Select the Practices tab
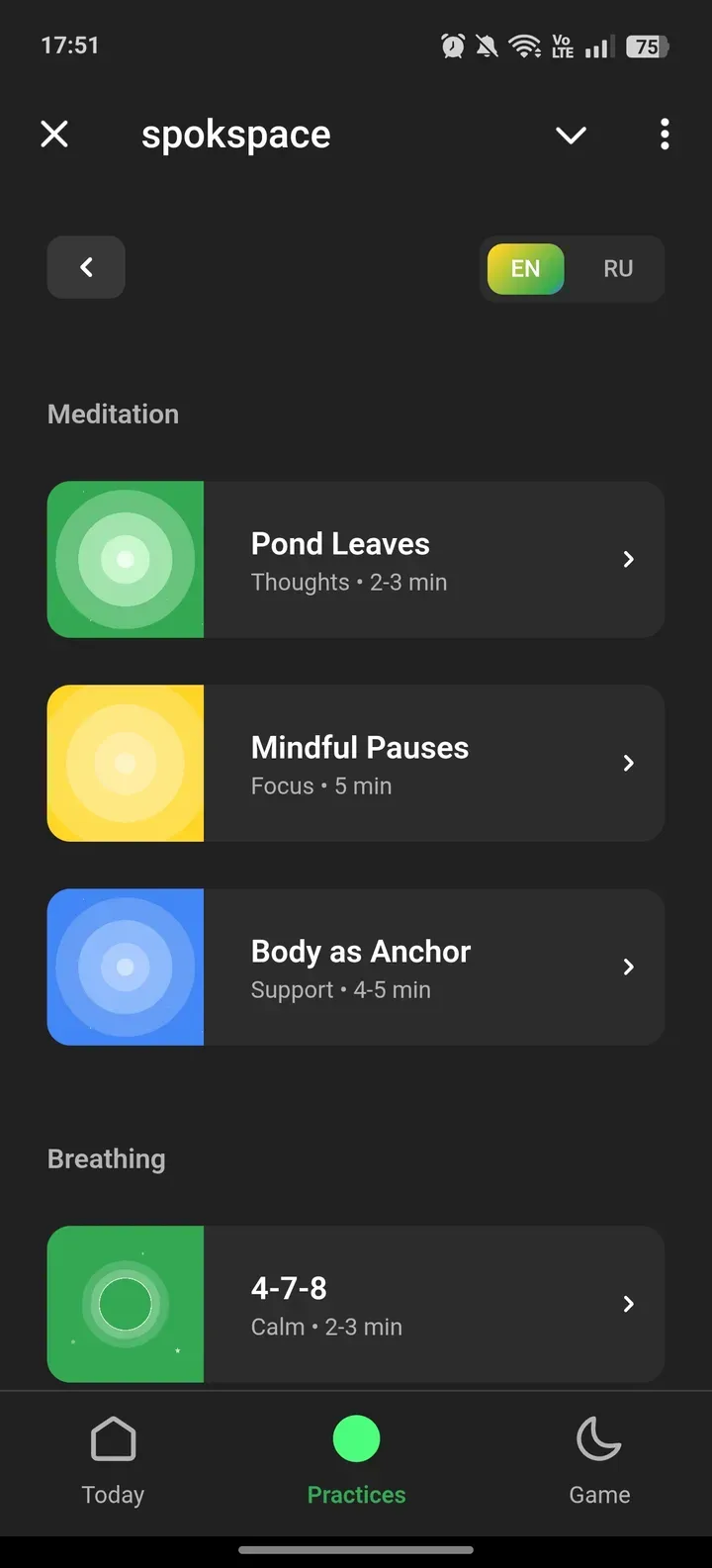The image size is (712, 1568). (356, 1460)
